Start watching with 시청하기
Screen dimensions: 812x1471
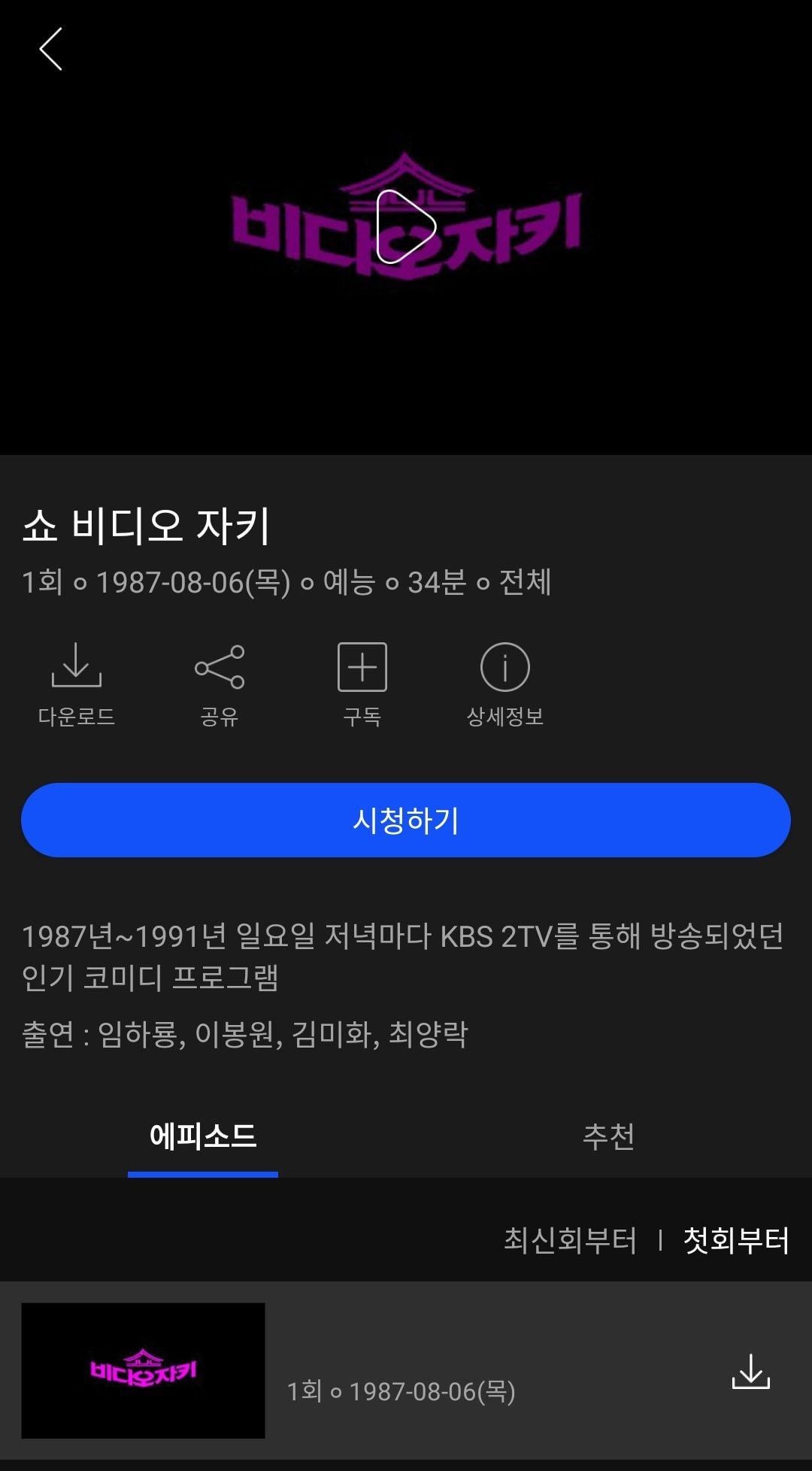tap(406, 820)
